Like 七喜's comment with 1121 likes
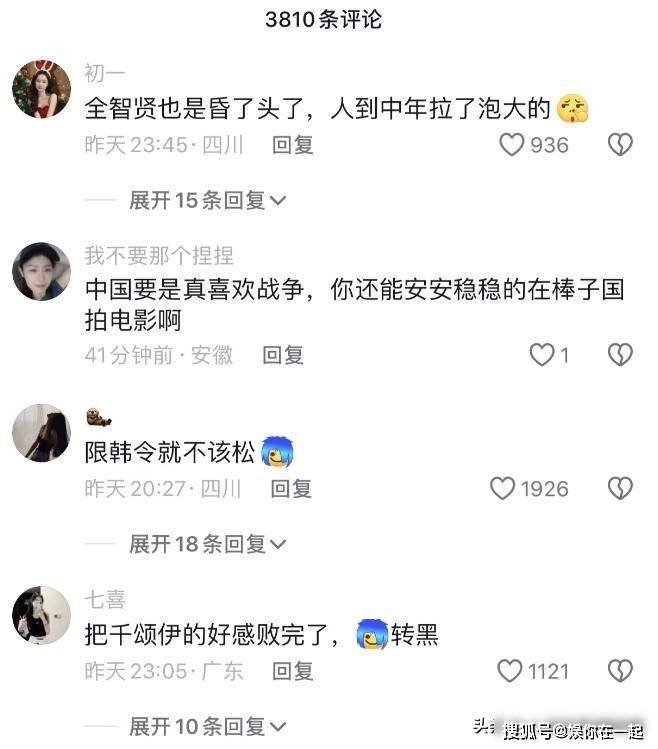The image size is (658, 749). coord(511,671)
